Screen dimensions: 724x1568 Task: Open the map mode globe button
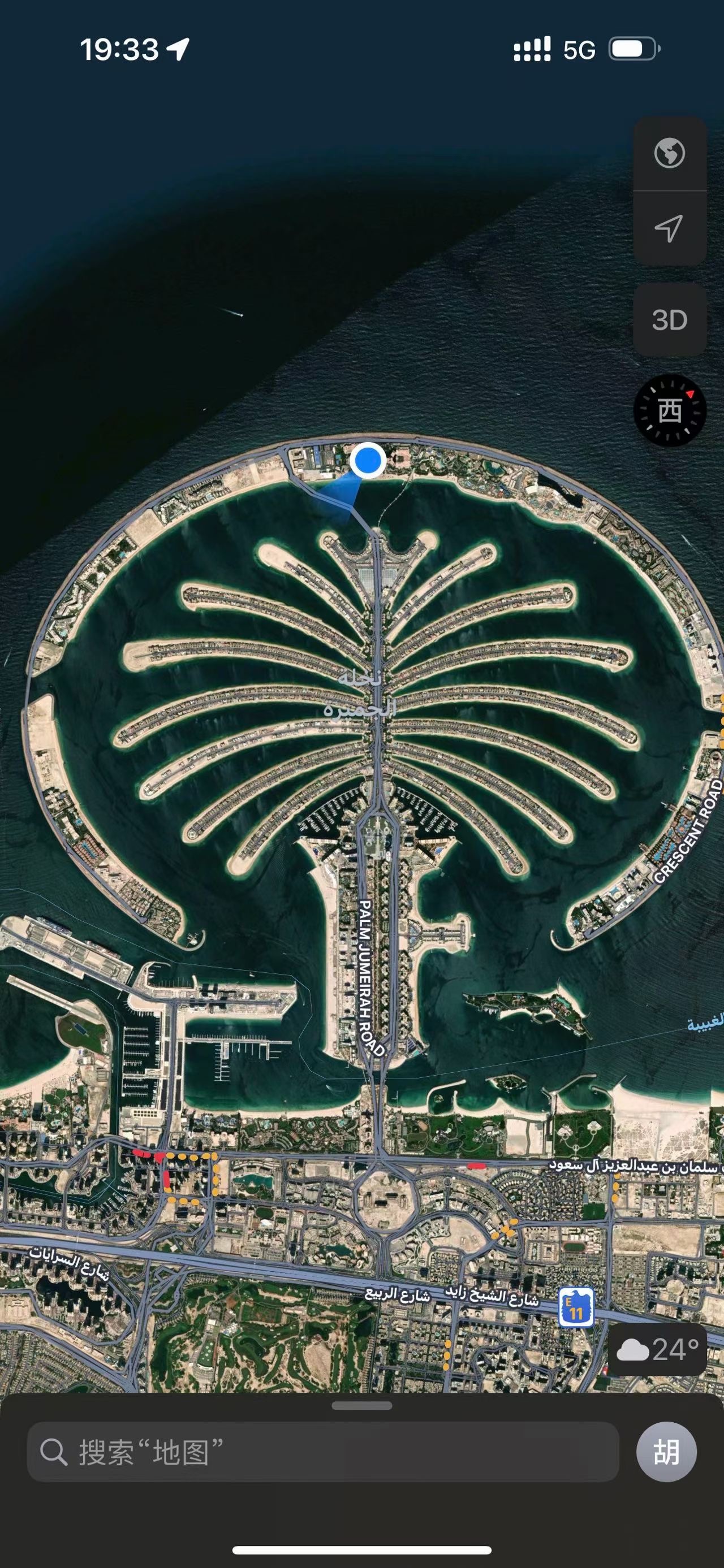click(x=669, y=153)
